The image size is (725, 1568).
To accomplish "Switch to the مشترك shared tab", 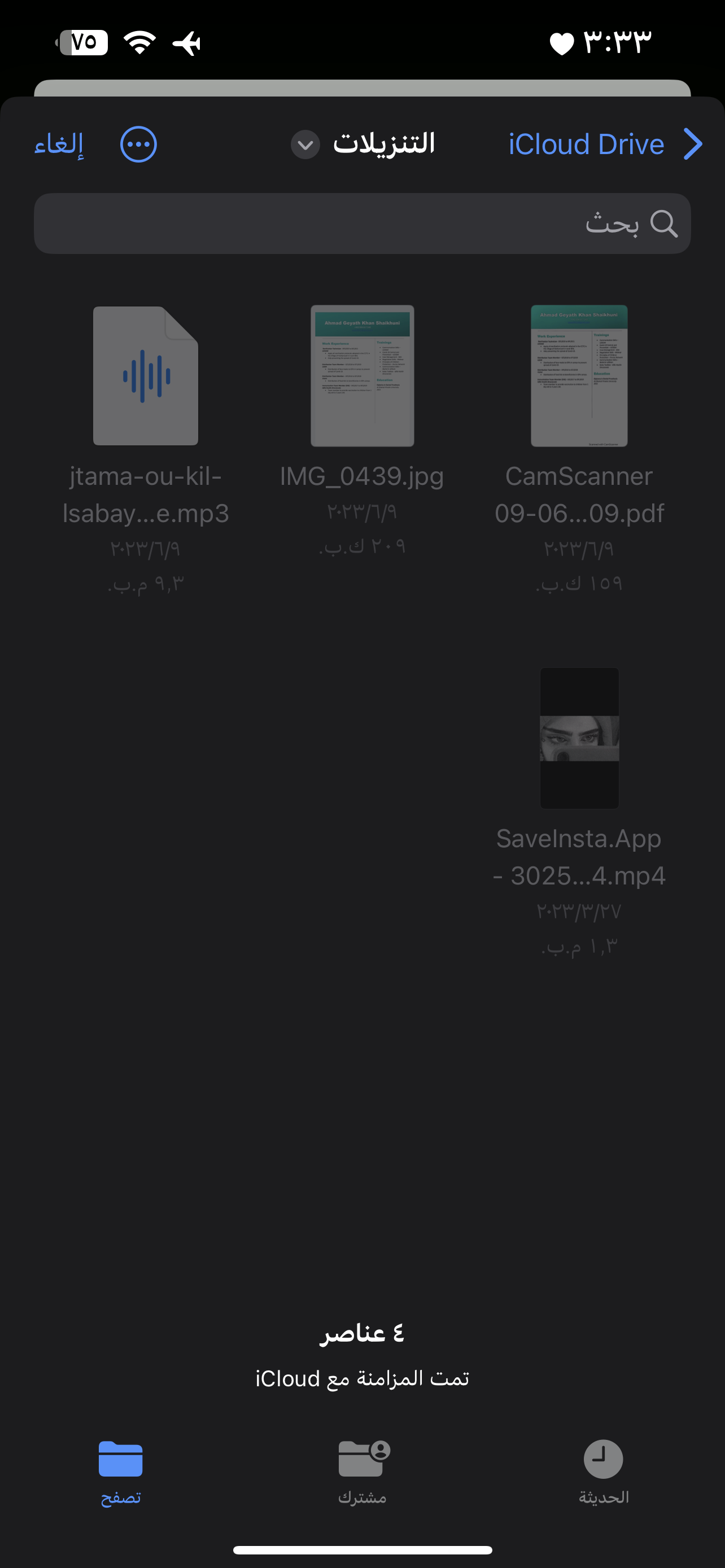I will click(x=363, y=1469).
